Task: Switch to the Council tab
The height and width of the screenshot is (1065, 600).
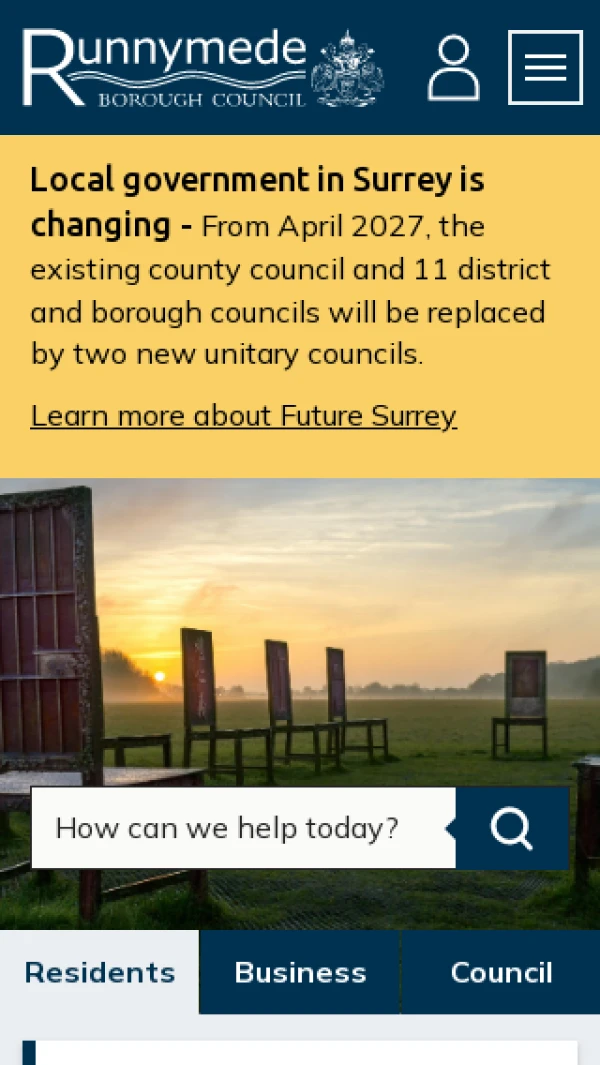Action: [501, 972]
